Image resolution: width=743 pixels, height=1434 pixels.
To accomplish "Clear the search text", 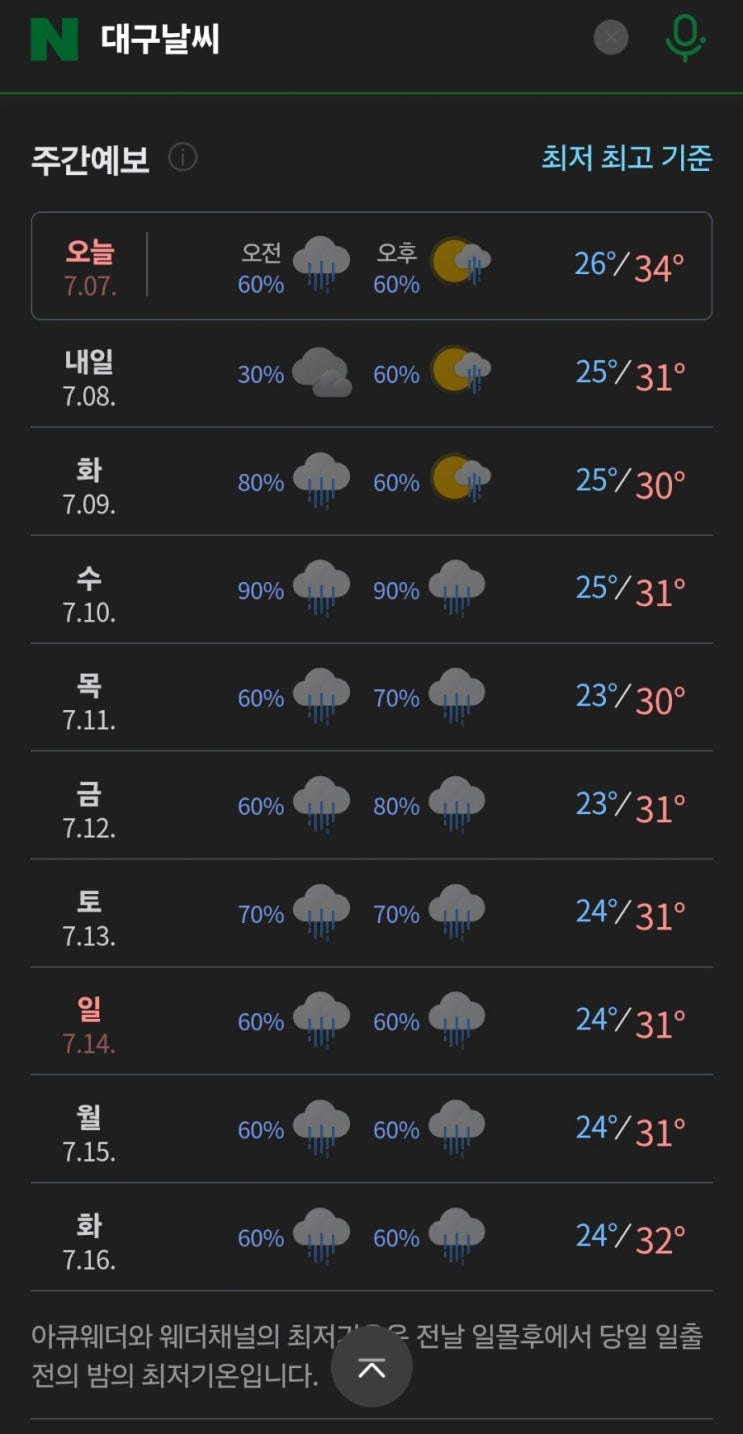I will (x=611, y=39).
